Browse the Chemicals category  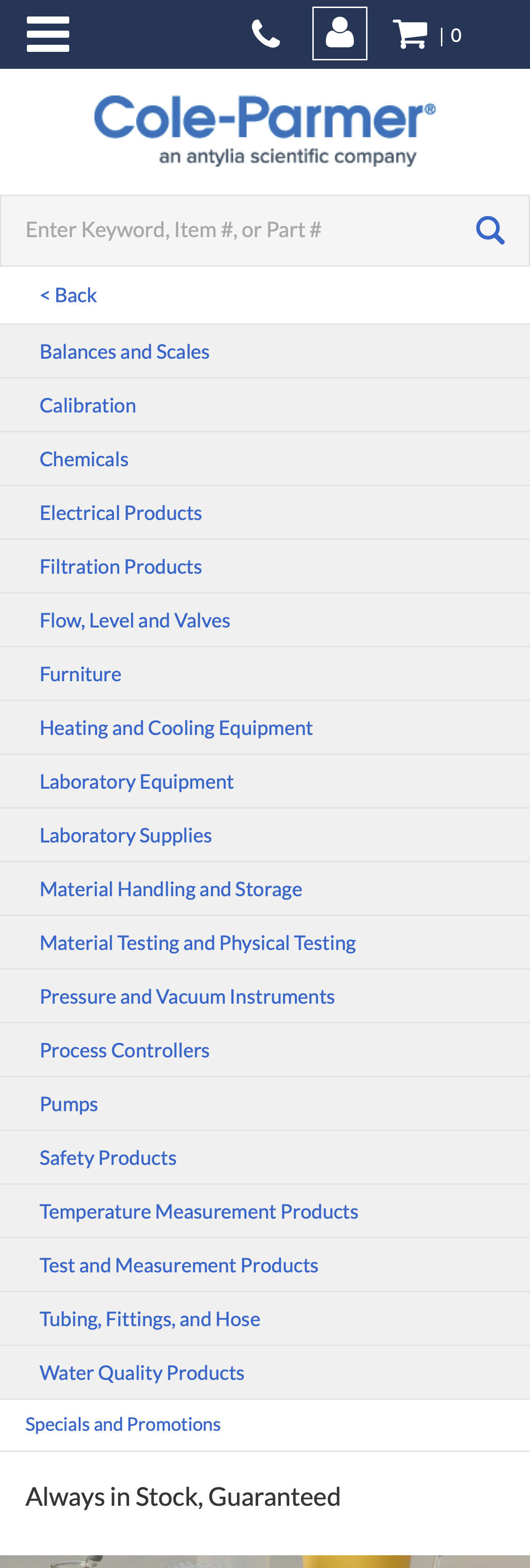83,459
